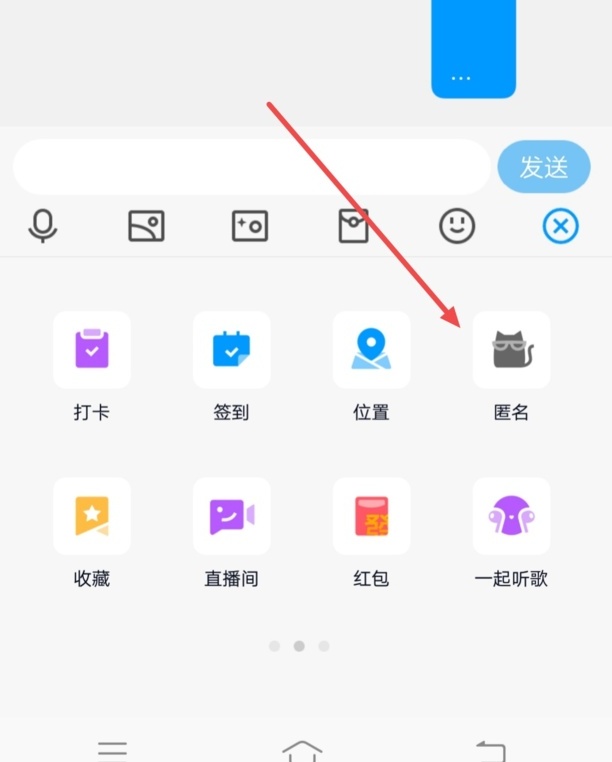Close the extra functions panel
The width and height of the screenshot is (612, 762).
coord(561,226)
